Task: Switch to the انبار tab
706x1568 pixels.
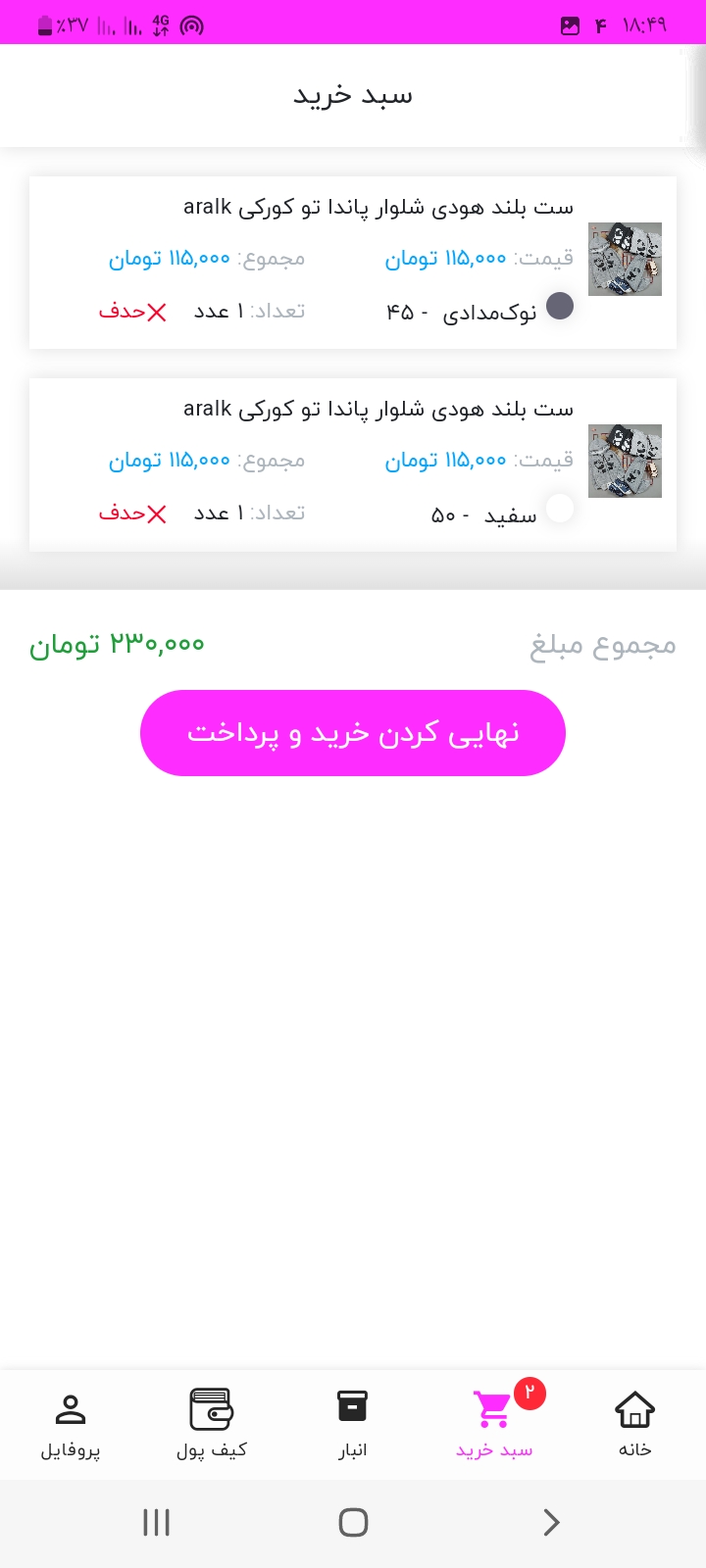Action: point(353,1425)
